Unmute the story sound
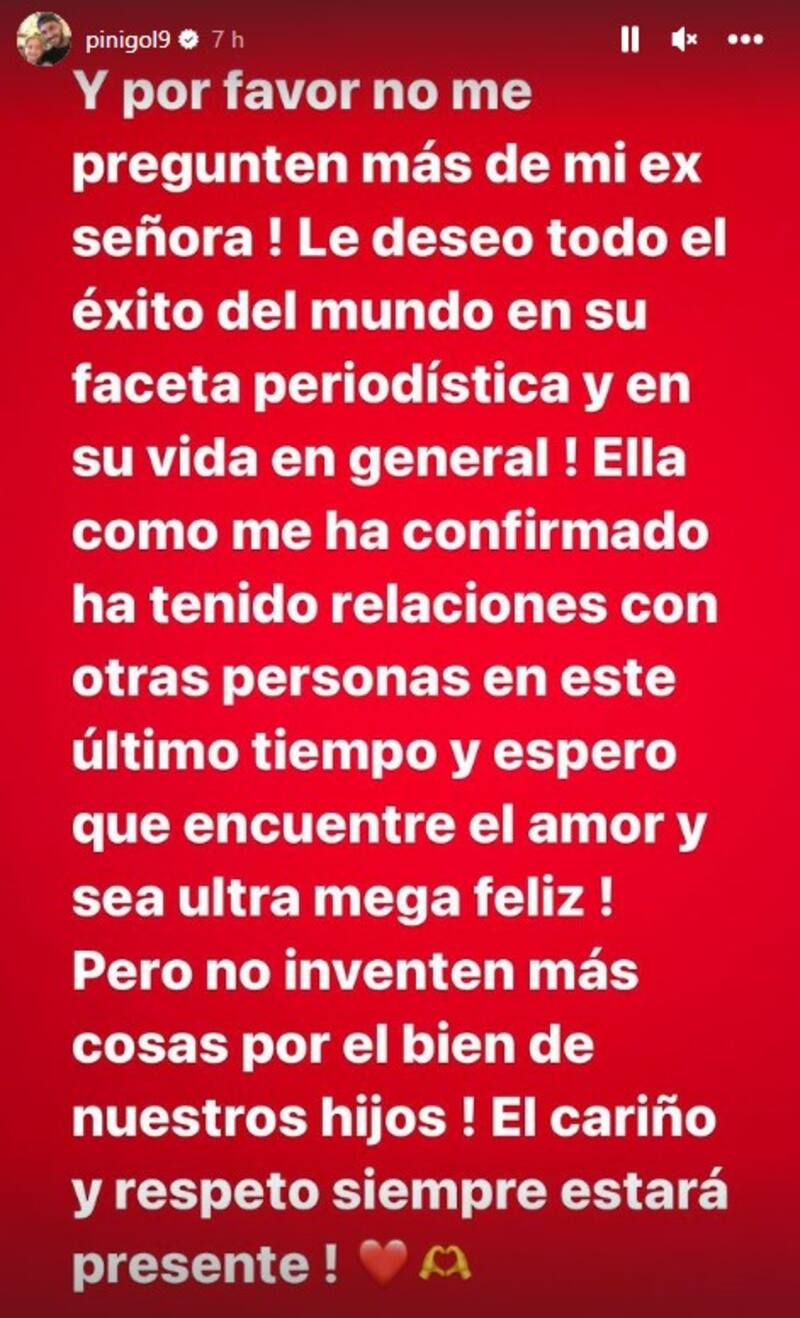The height and width of the screenshot is (1318, 800). [x=685, y=40]
